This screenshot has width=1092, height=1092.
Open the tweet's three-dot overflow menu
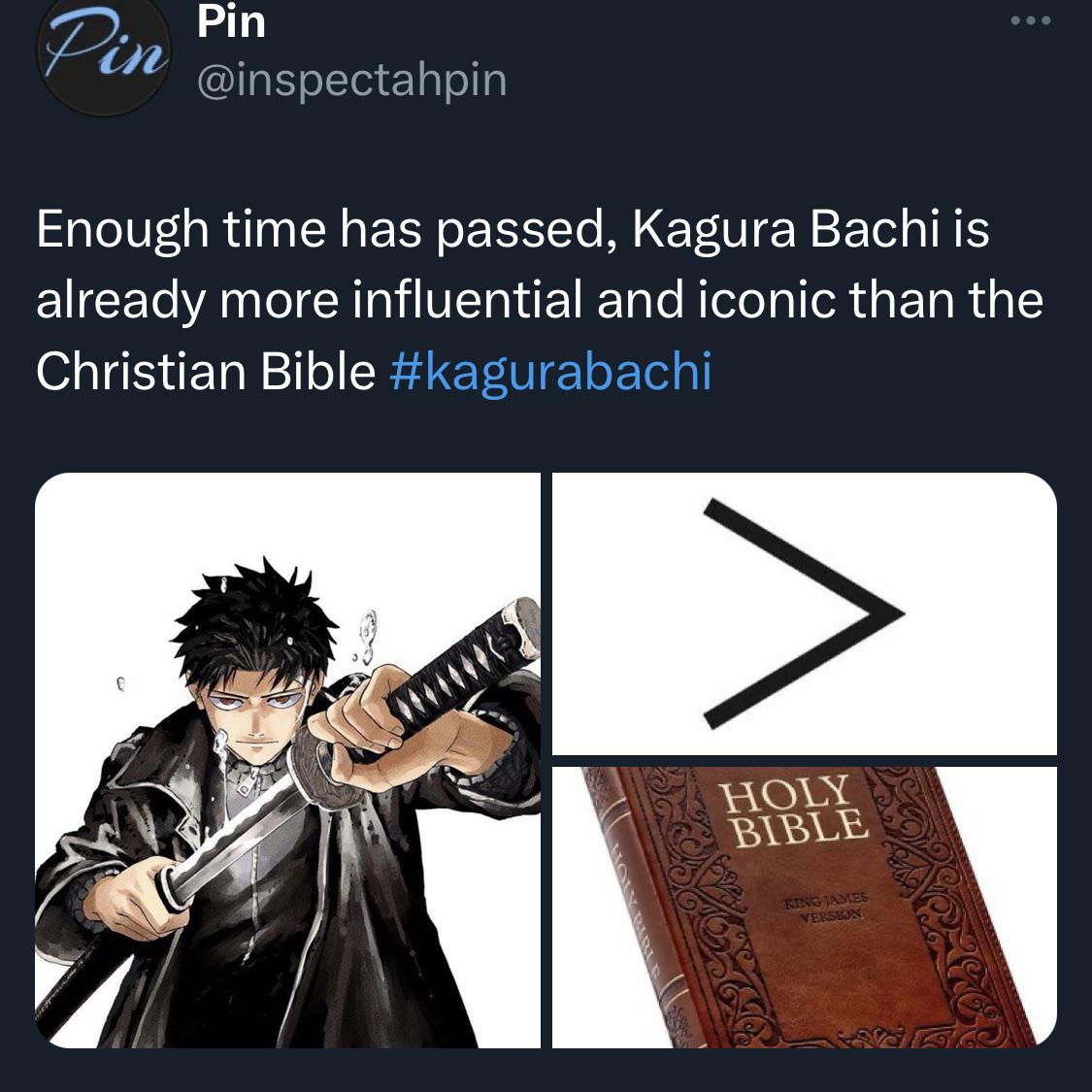(x=1030, y=20)
